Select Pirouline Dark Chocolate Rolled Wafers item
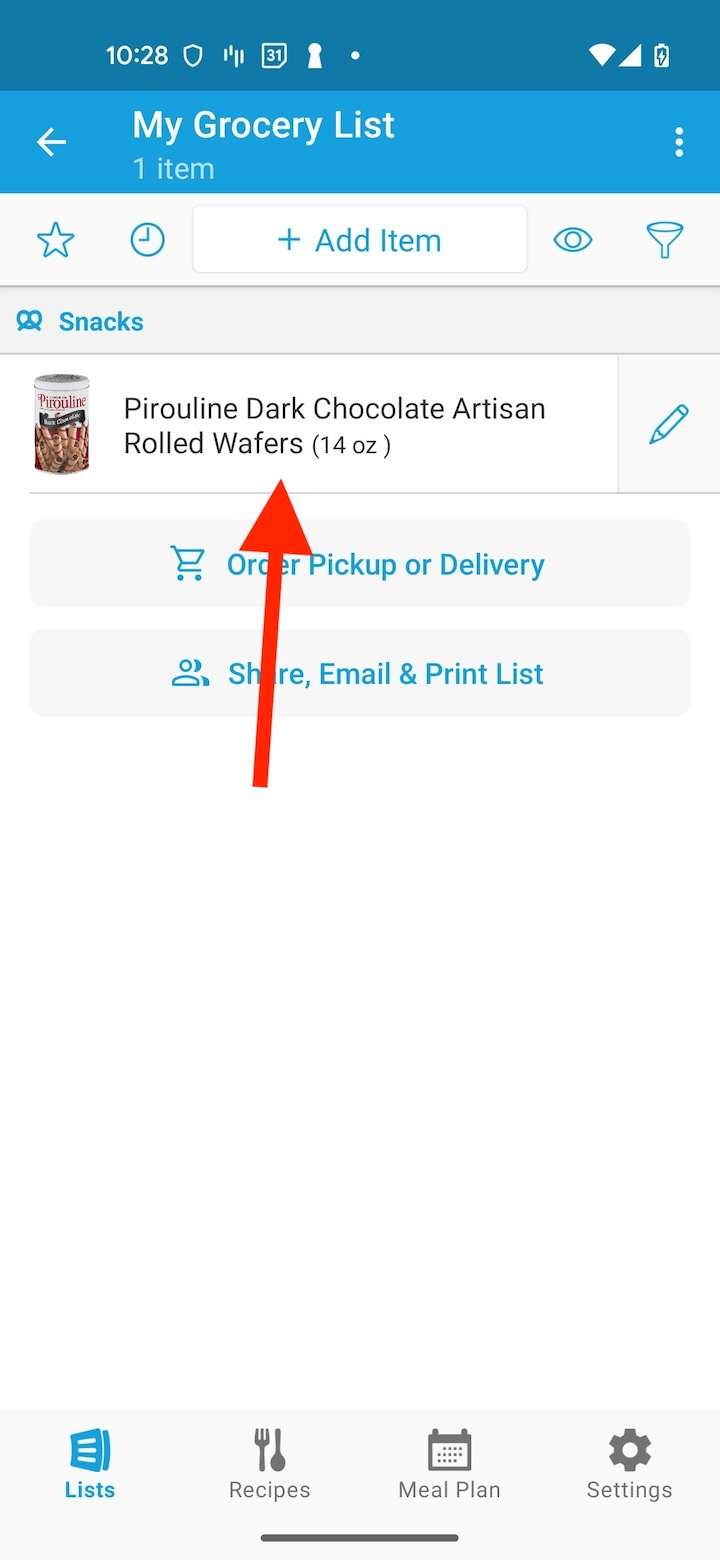 334,425
